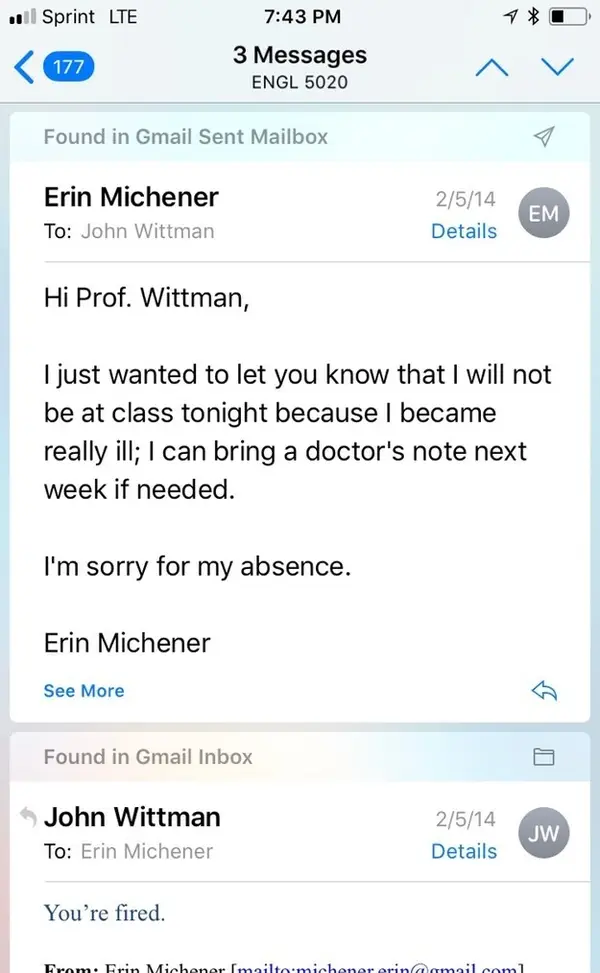This screenshot has width=600, height=973.
Task: Expand Erin's email with See More
Action: pyautogui.click(x=84, y=691)
